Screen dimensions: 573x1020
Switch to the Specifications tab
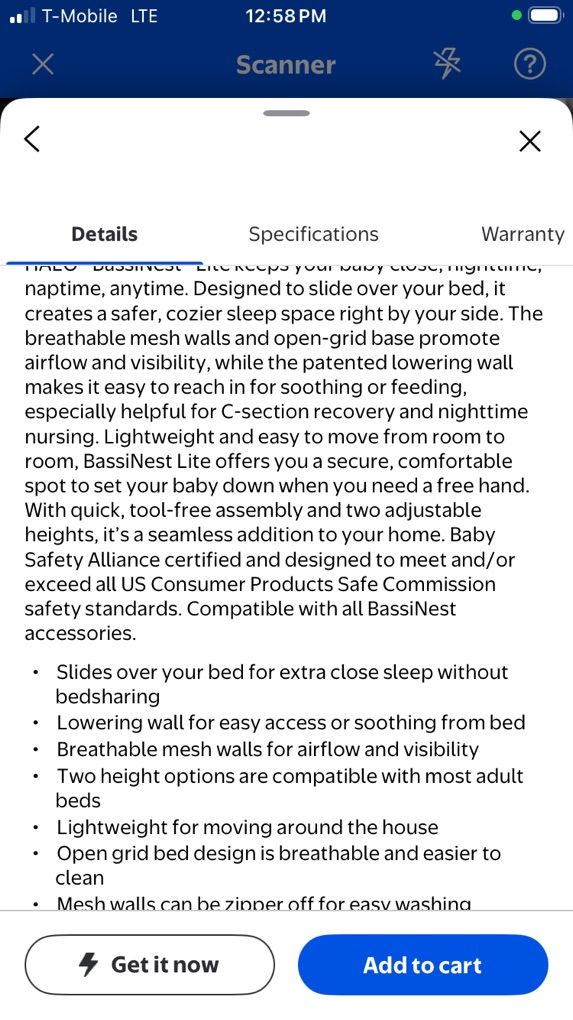313,234
